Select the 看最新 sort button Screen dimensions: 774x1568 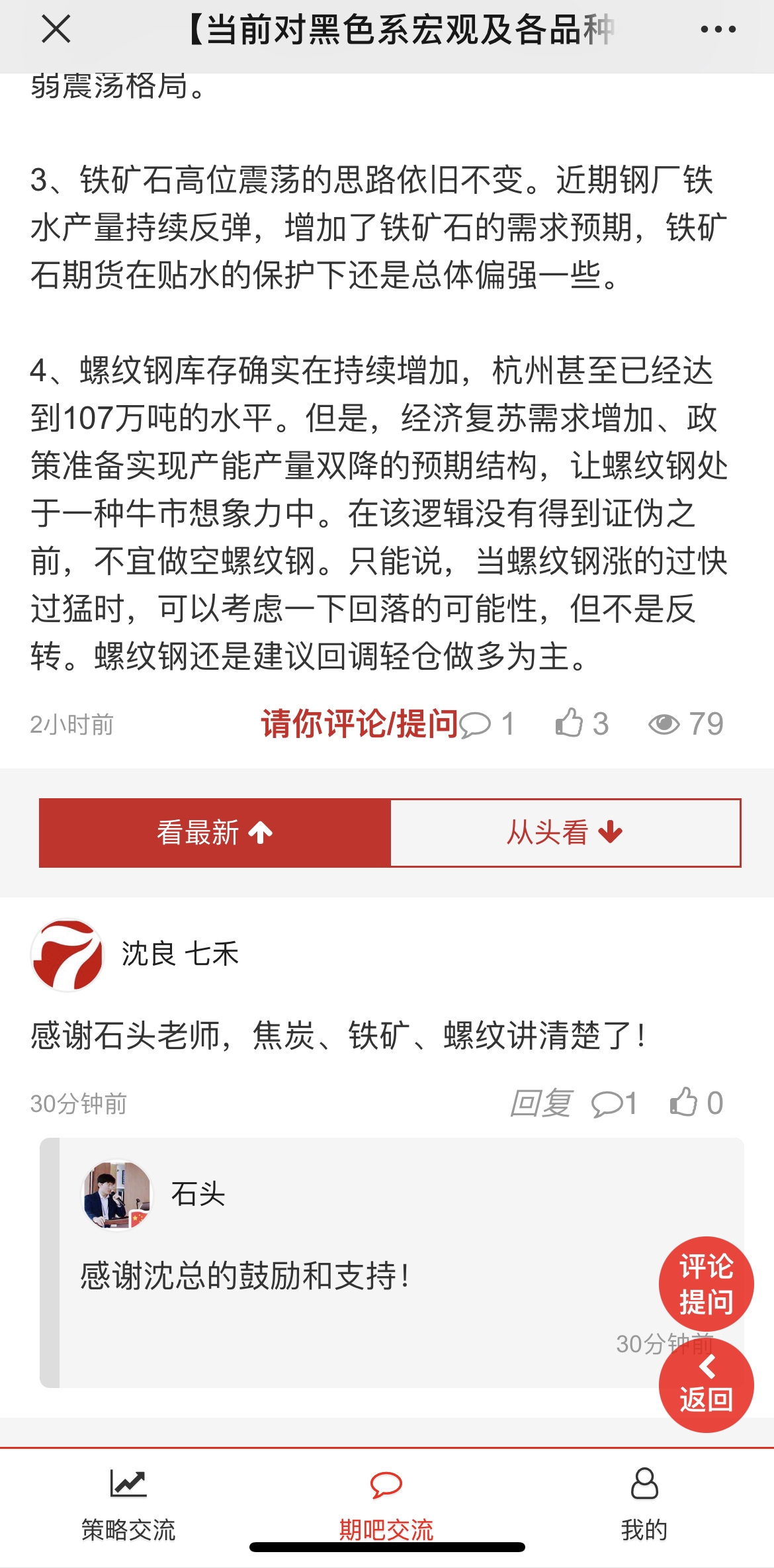tap(215, 833)
